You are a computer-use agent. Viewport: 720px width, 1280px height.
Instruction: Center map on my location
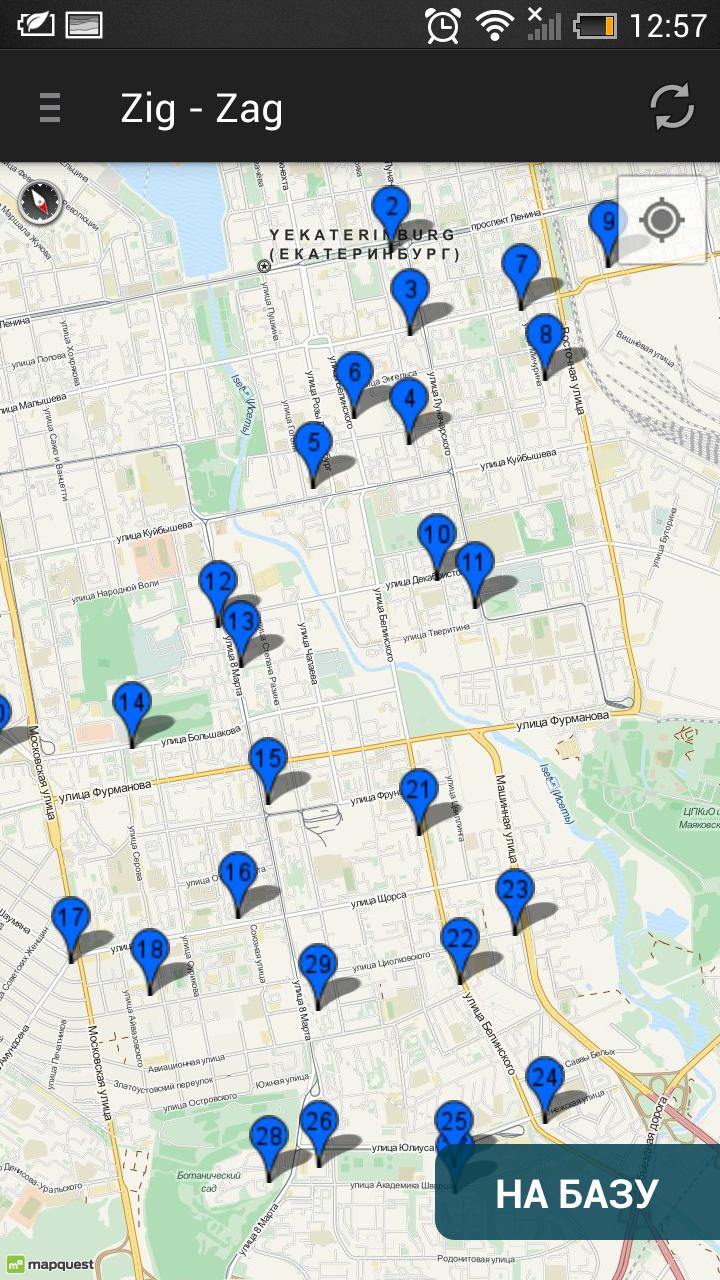click(x=661, y=219)
